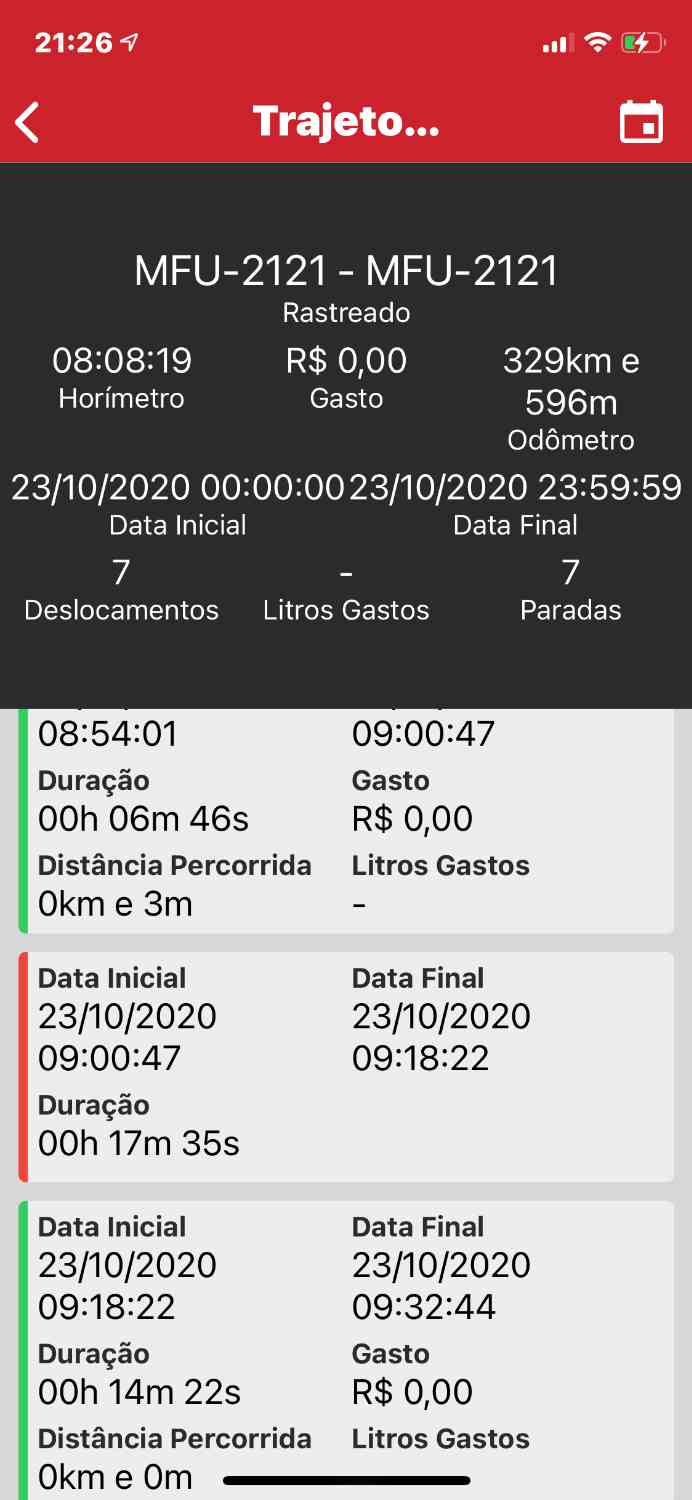Go back using the header arrow
This screenshot has height=1500, width=692.
pos(28,122)
